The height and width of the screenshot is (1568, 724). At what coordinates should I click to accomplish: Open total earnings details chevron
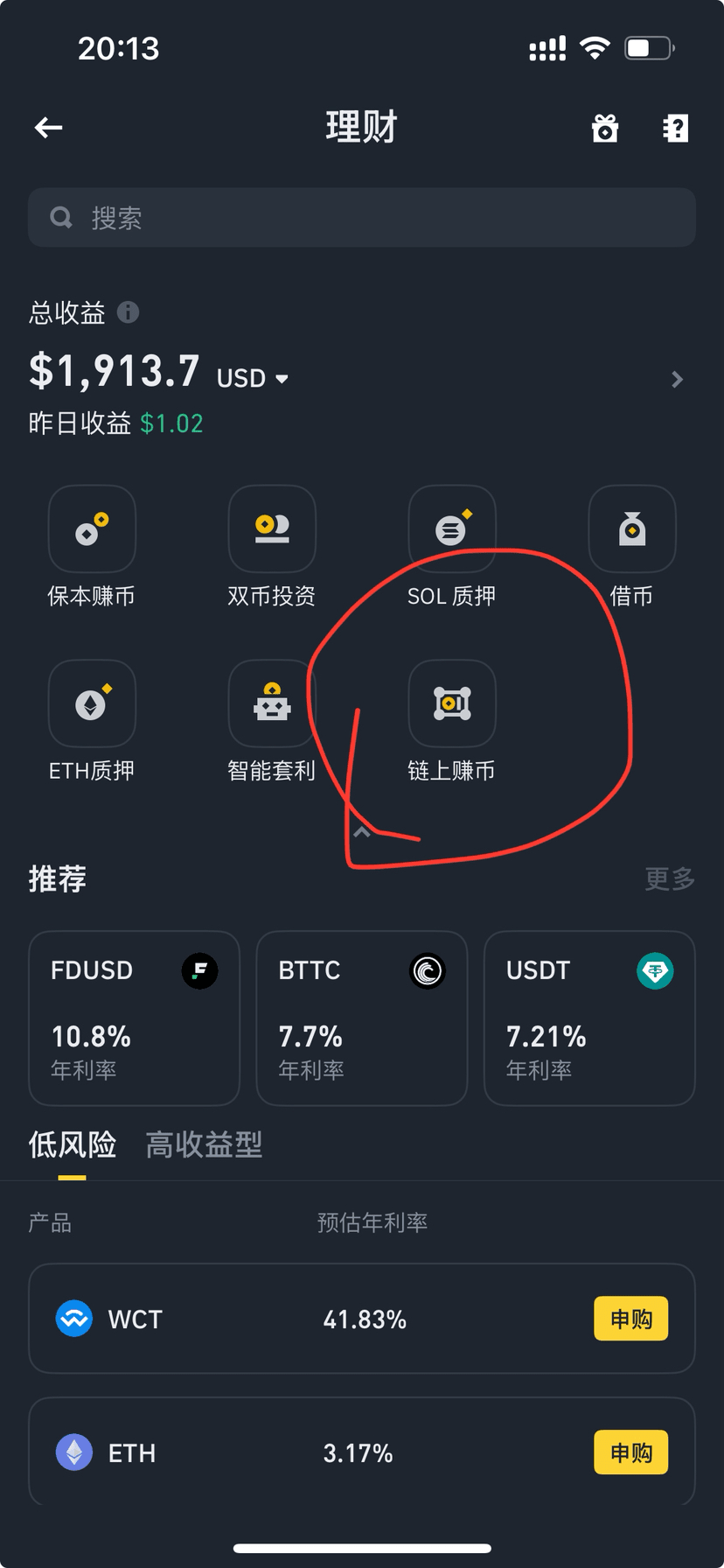point(677,379)
